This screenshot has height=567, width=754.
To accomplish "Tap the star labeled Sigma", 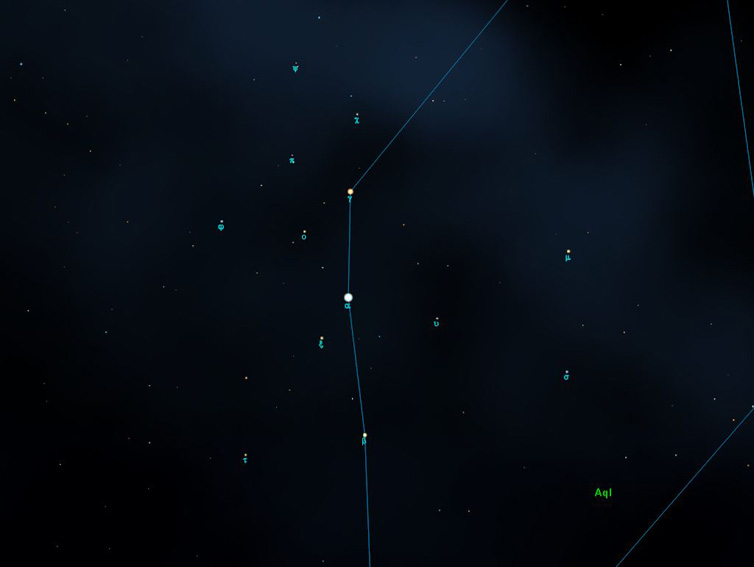I will pos(566,372).
